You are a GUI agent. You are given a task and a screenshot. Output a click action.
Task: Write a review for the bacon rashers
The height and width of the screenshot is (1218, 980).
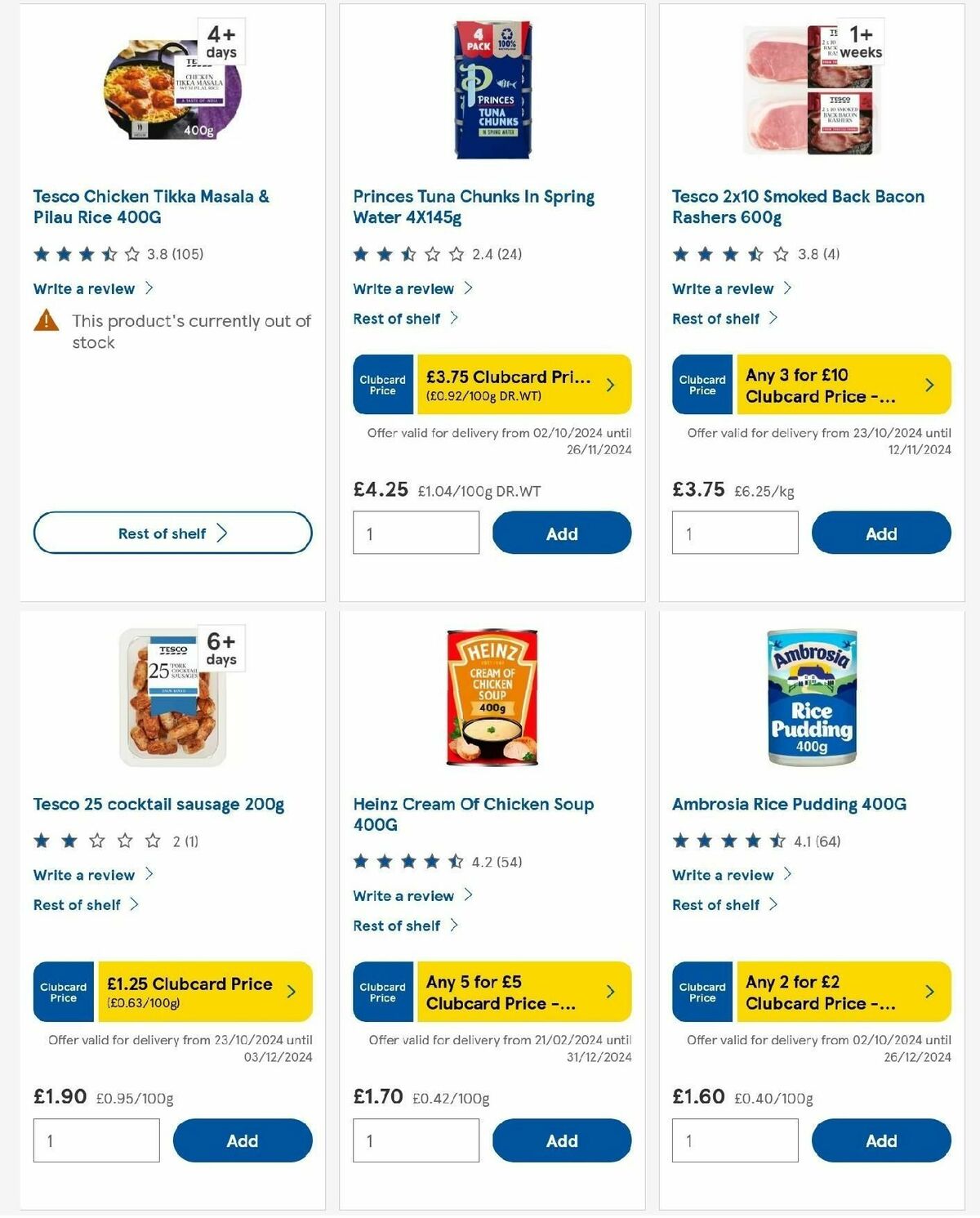[x=723, y=288]
